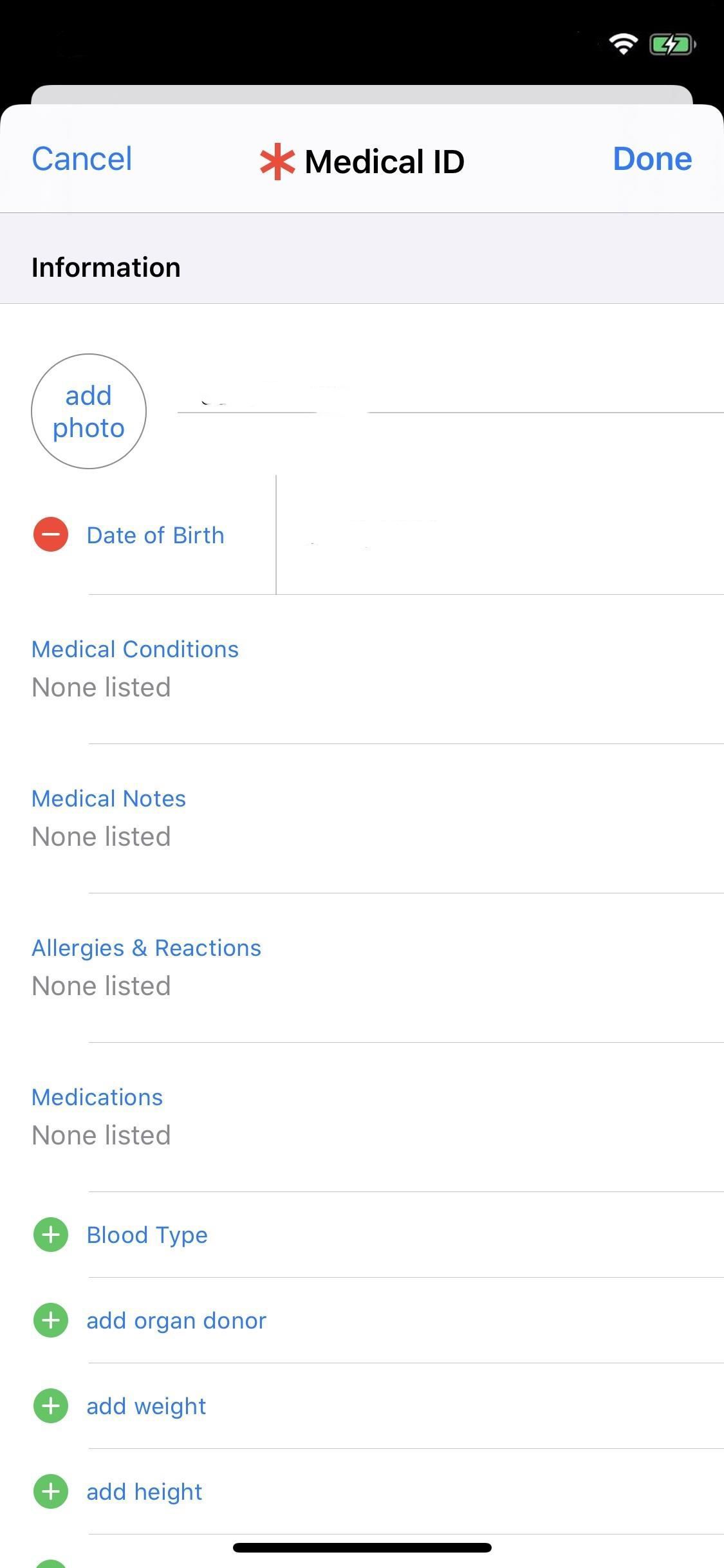Image resolution: width=724 pixels, height=1568 pixels.
Task: Tap the red Medical ID asterisk icon
Action: [x=275, y=162]
